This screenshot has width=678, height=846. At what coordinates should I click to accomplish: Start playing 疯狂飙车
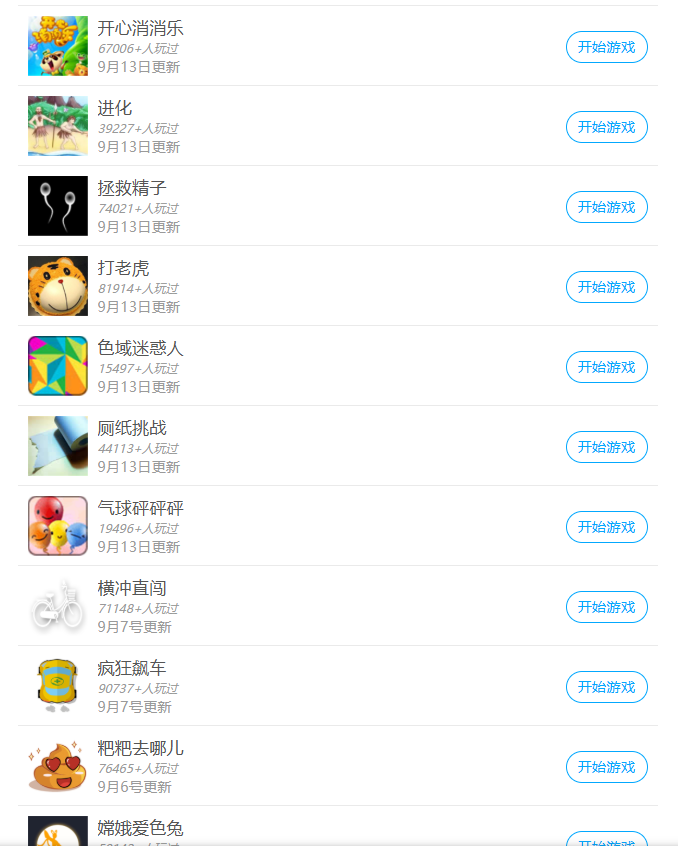click(x=606, y=687)
